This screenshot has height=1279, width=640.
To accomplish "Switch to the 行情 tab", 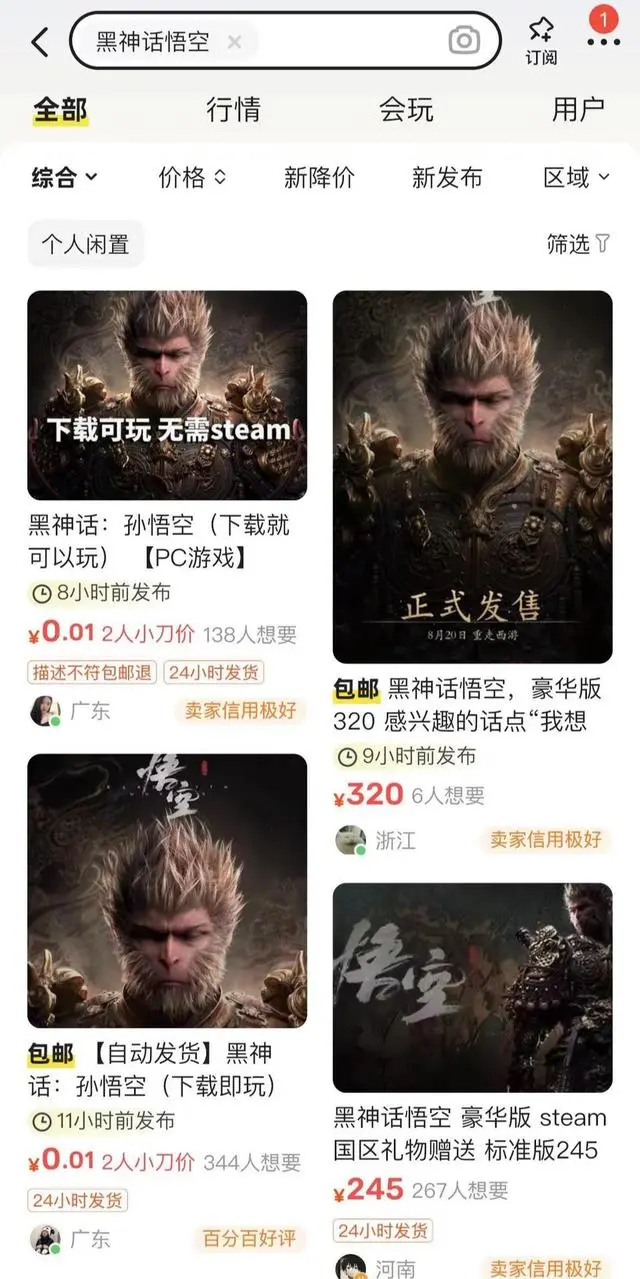I will [233, 110].
